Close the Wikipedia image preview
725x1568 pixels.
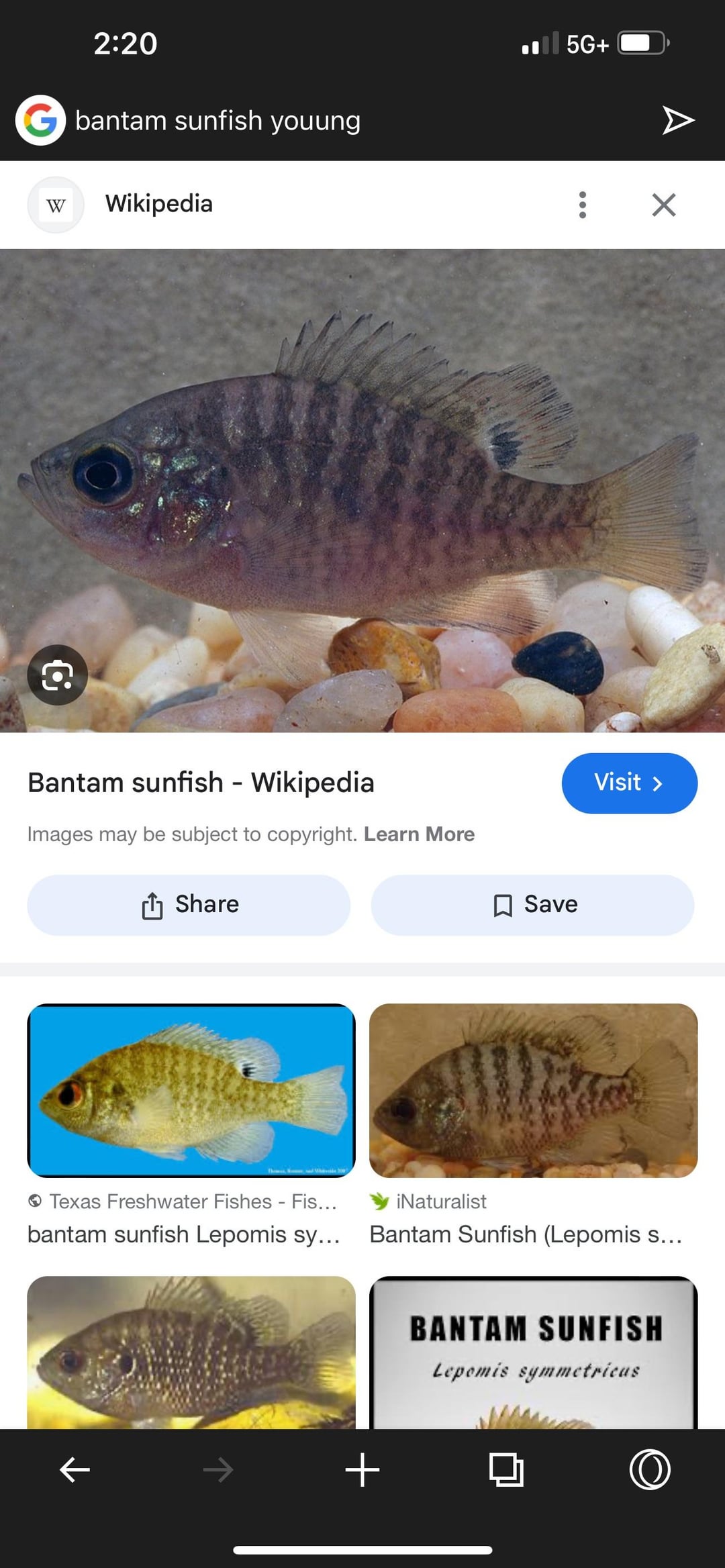pos(663,205)
